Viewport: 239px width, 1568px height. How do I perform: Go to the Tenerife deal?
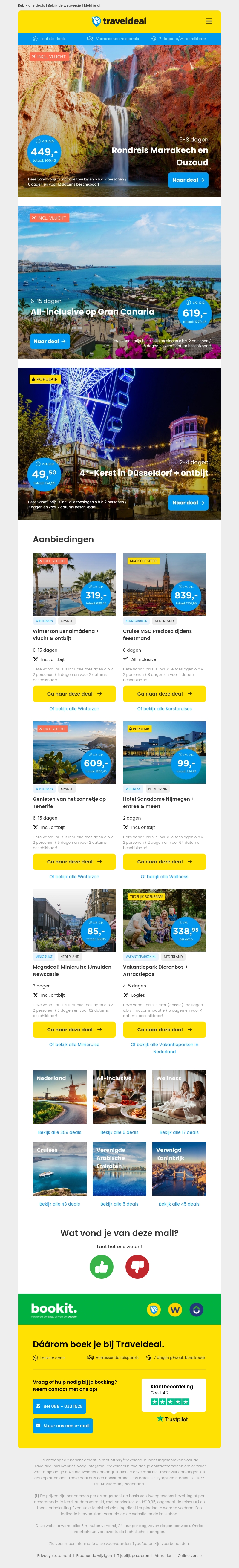(x=74, y=861)
